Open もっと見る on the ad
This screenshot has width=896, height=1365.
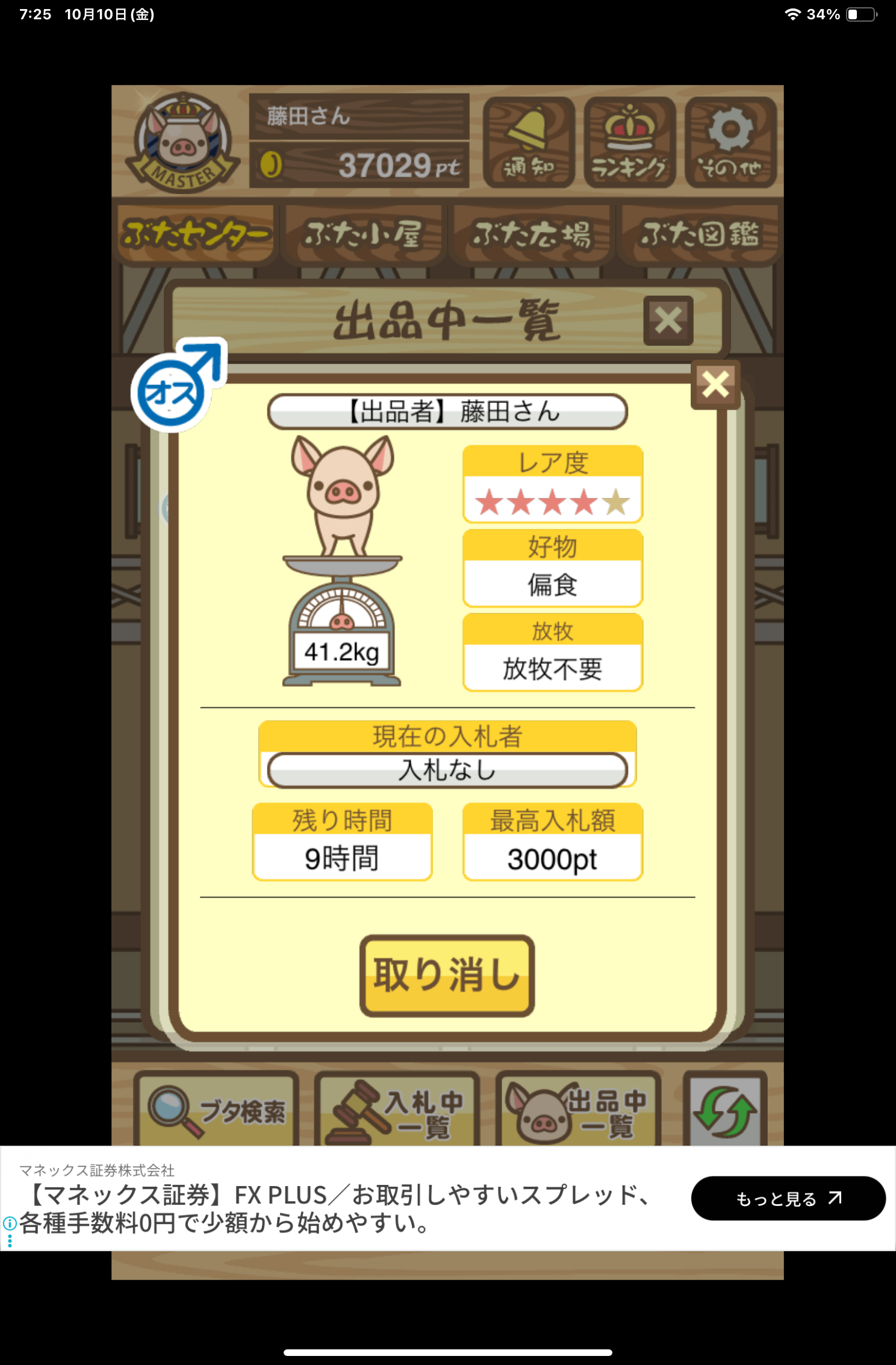pyautogui.click(x=788, y=1198)
